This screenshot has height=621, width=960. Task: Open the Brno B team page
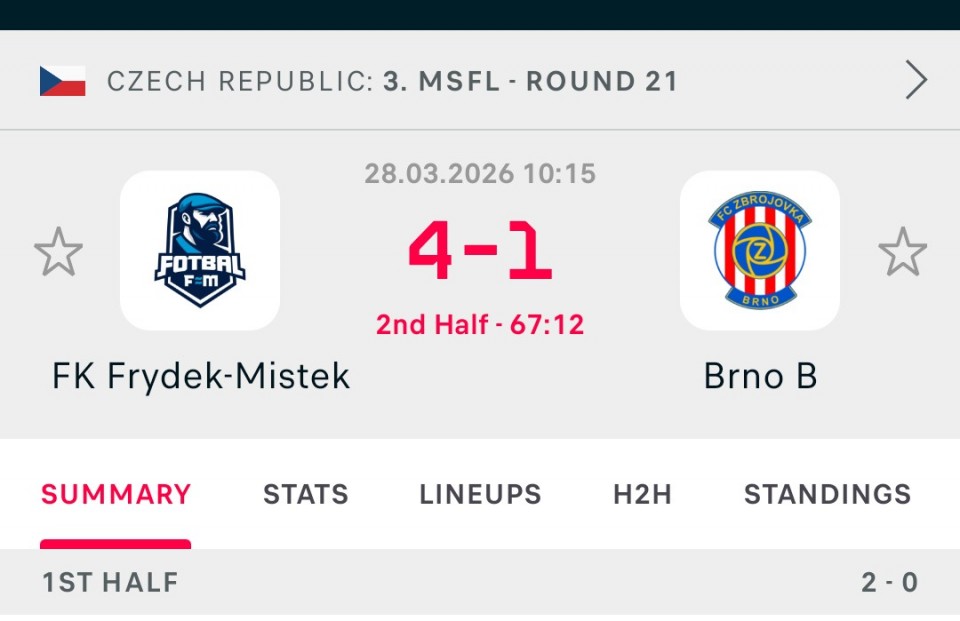pos(760,250)
